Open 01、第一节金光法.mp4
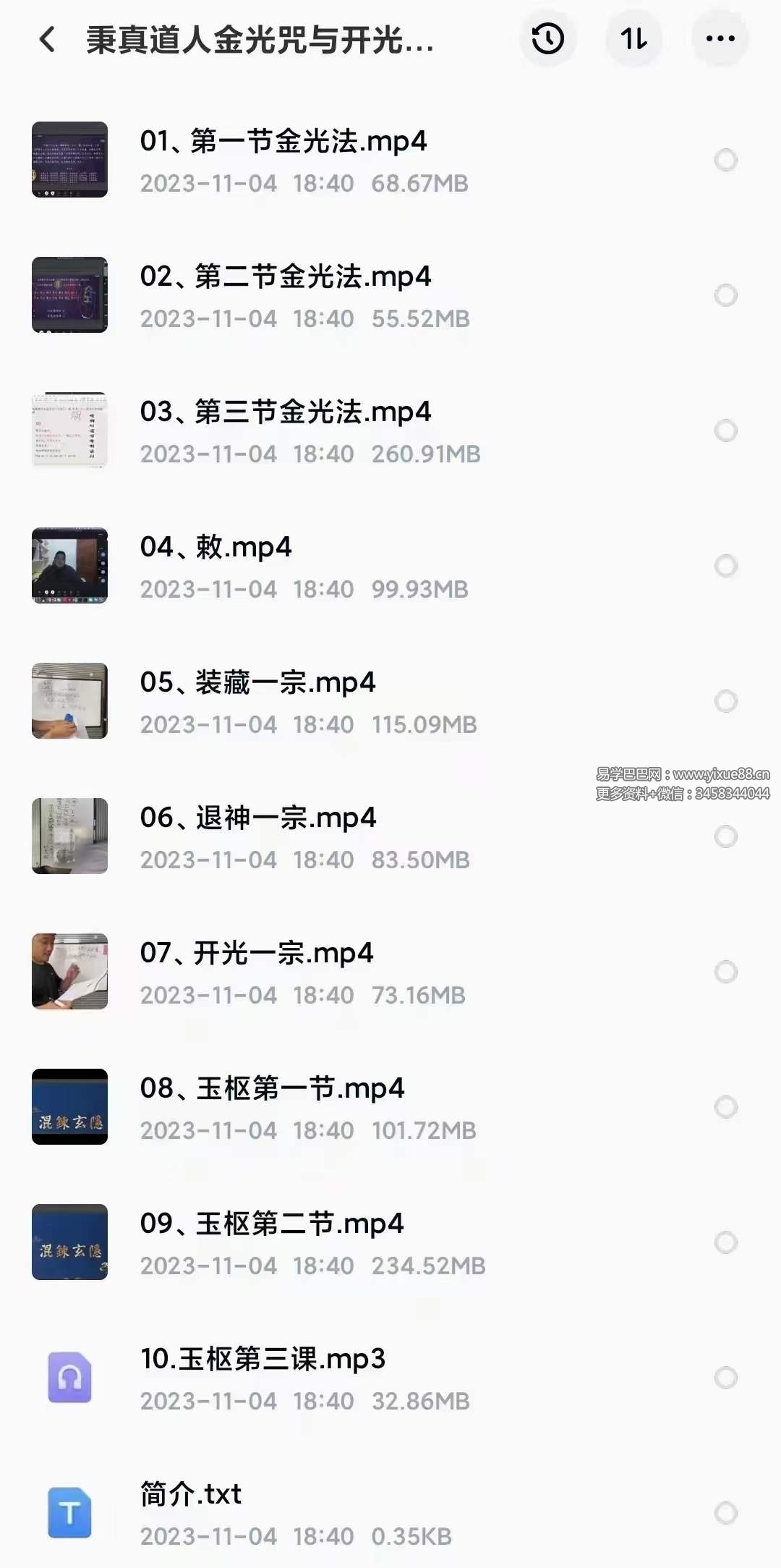 283,142
